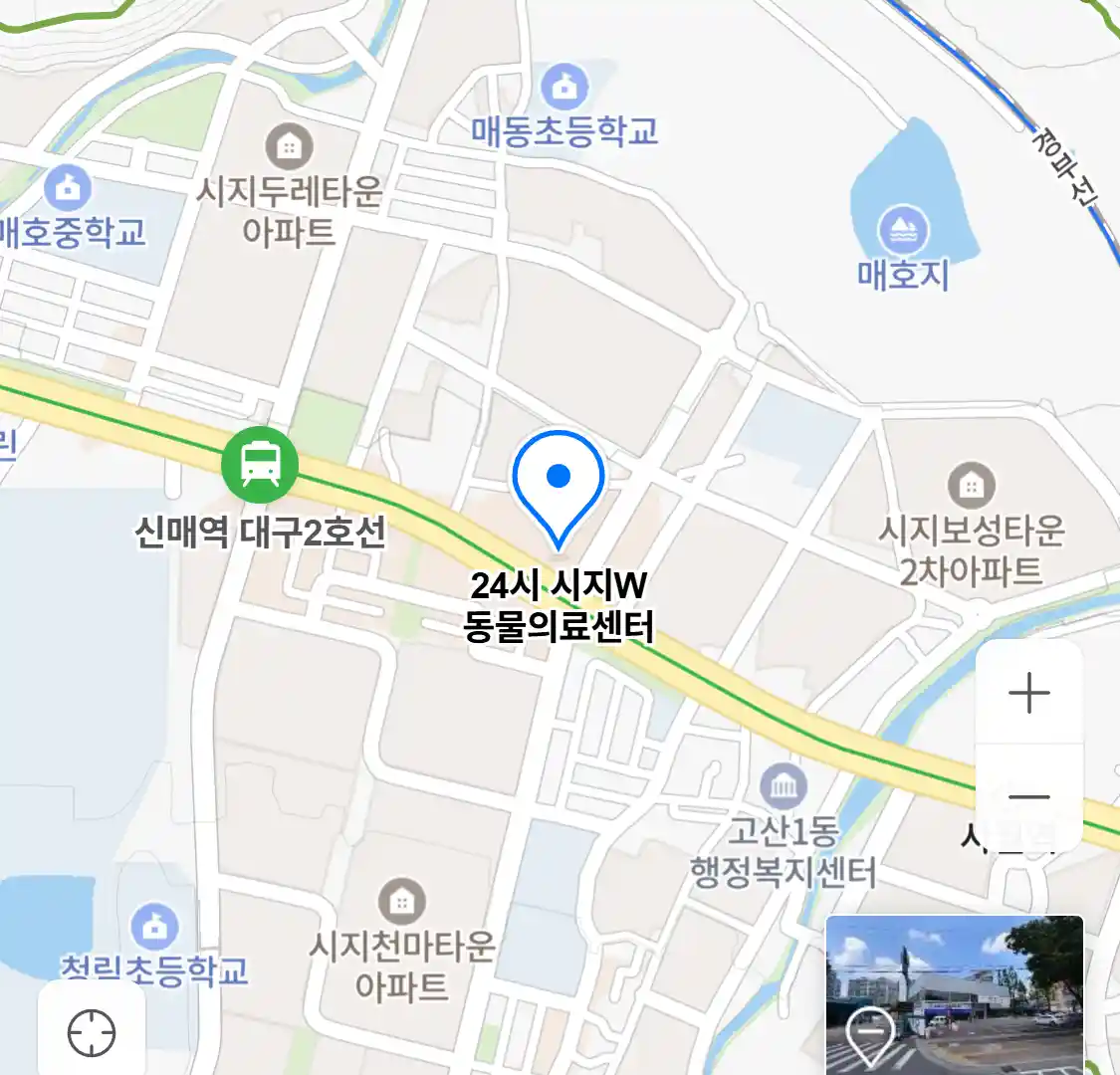The height and width of the screenshot is (1075, 1120).
Task: Select the 신매역 대구2호선 subway station marker
Action: (260, 465)
